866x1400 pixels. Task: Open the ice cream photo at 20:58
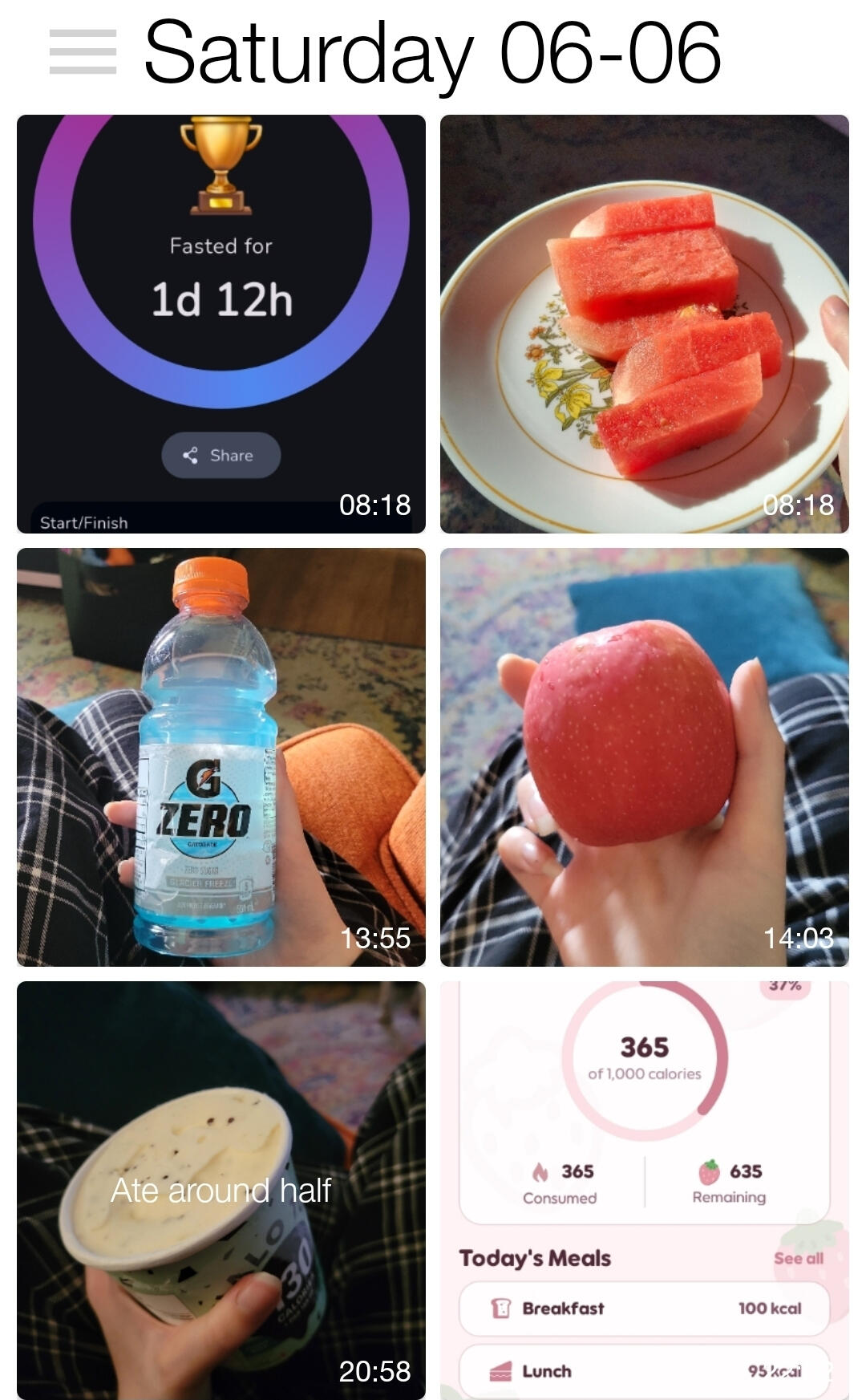click(221, 1191)
